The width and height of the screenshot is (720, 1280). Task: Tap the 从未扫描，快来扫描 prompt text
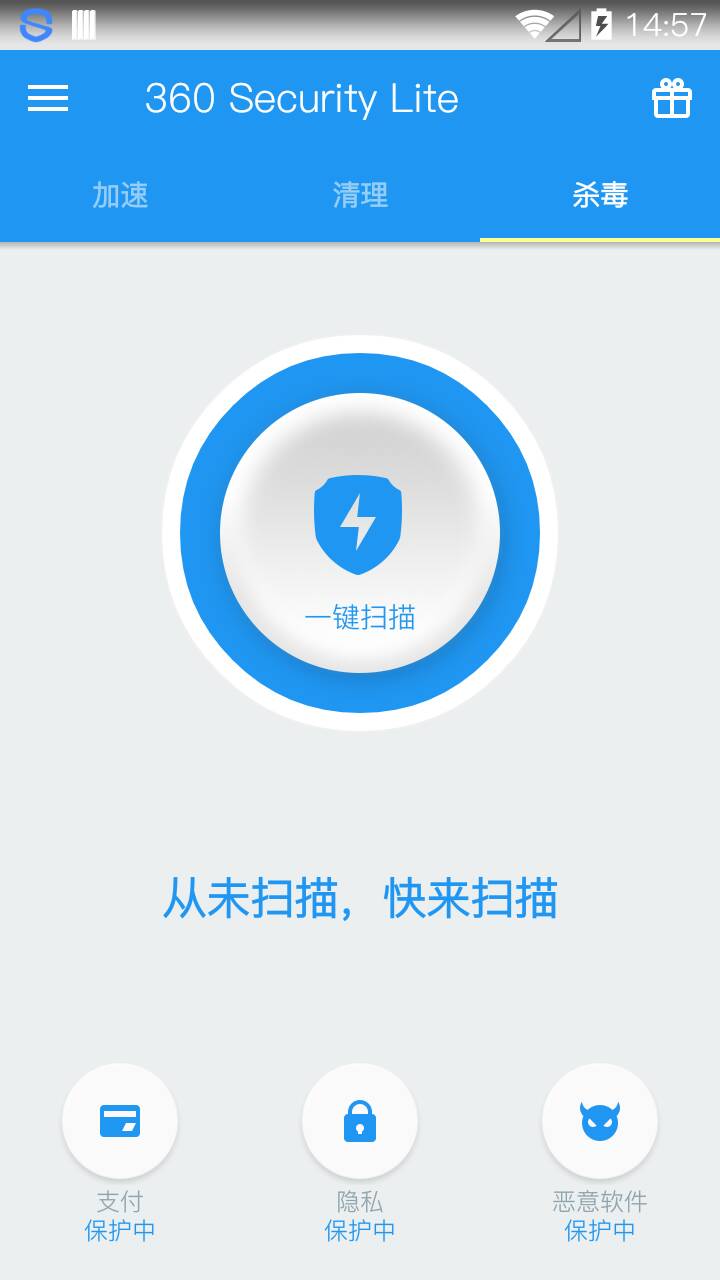click(360, 900)
